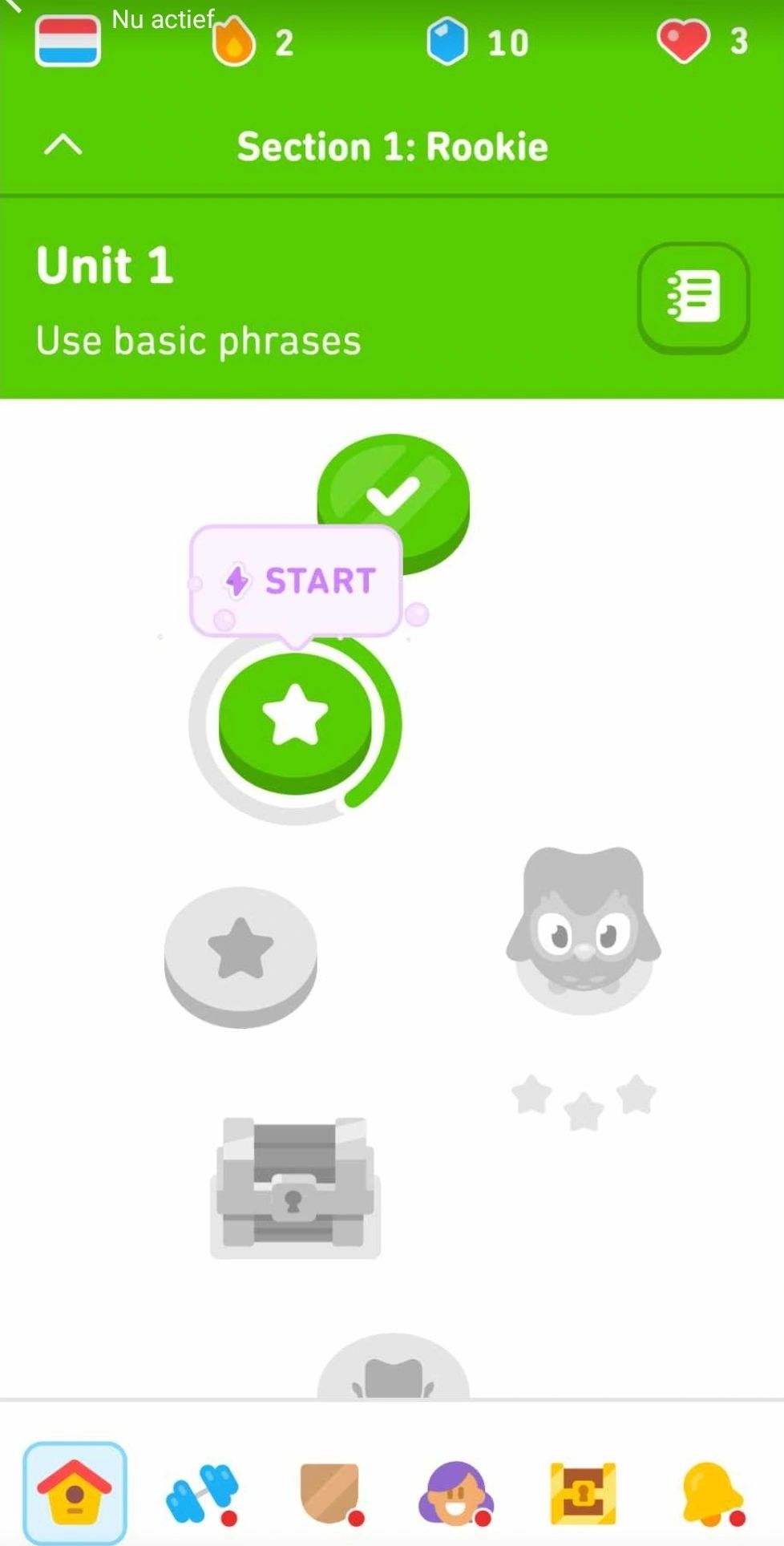The width and height of the screenshot is (784, 1546).
Task: Tap the locked treasure chest
Action: click(294, 1185)
